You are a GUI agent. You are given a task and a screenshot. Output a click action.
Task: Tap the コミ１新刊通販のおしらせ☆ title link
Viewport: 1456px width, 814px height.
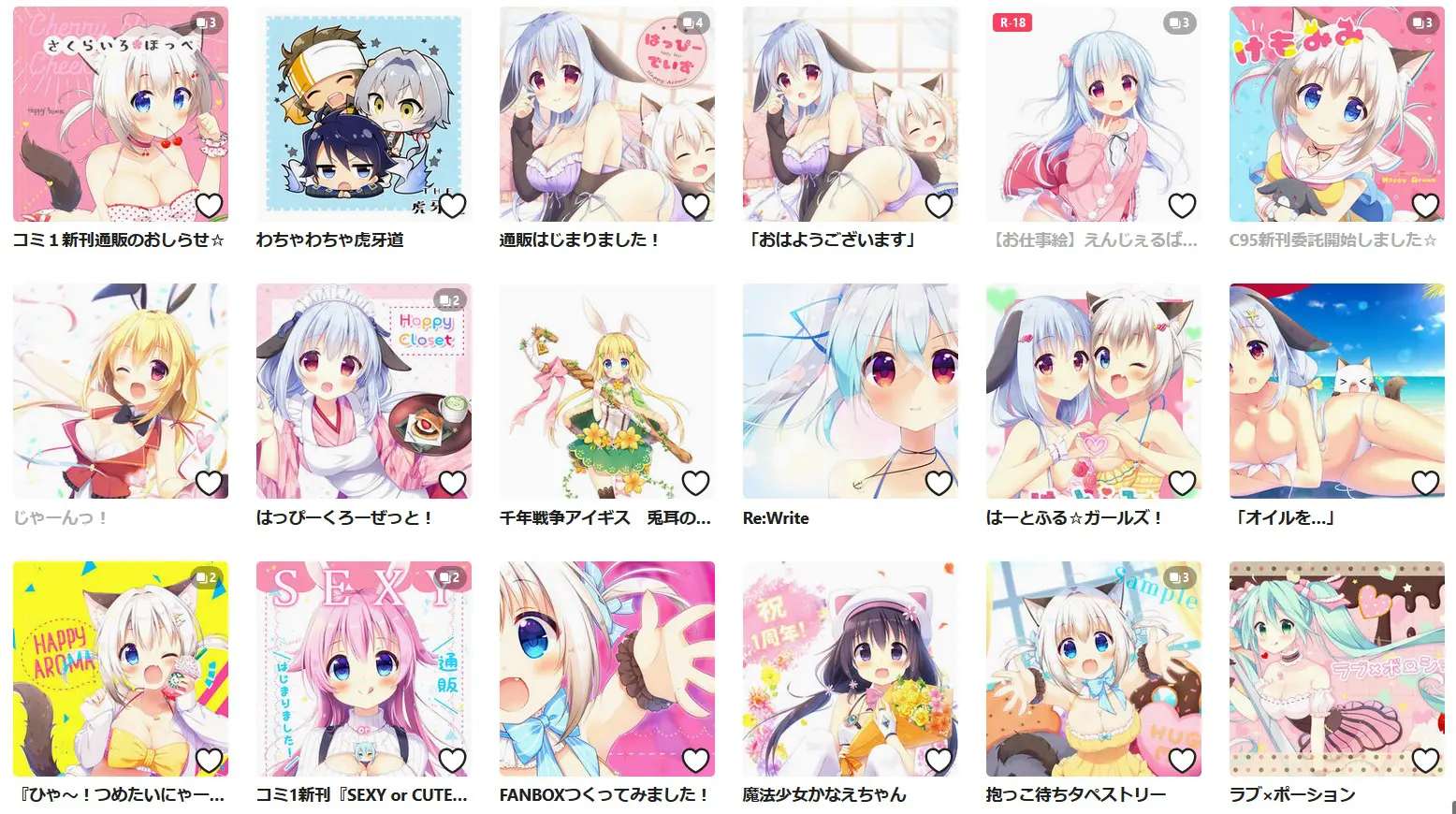click(119, 240)
